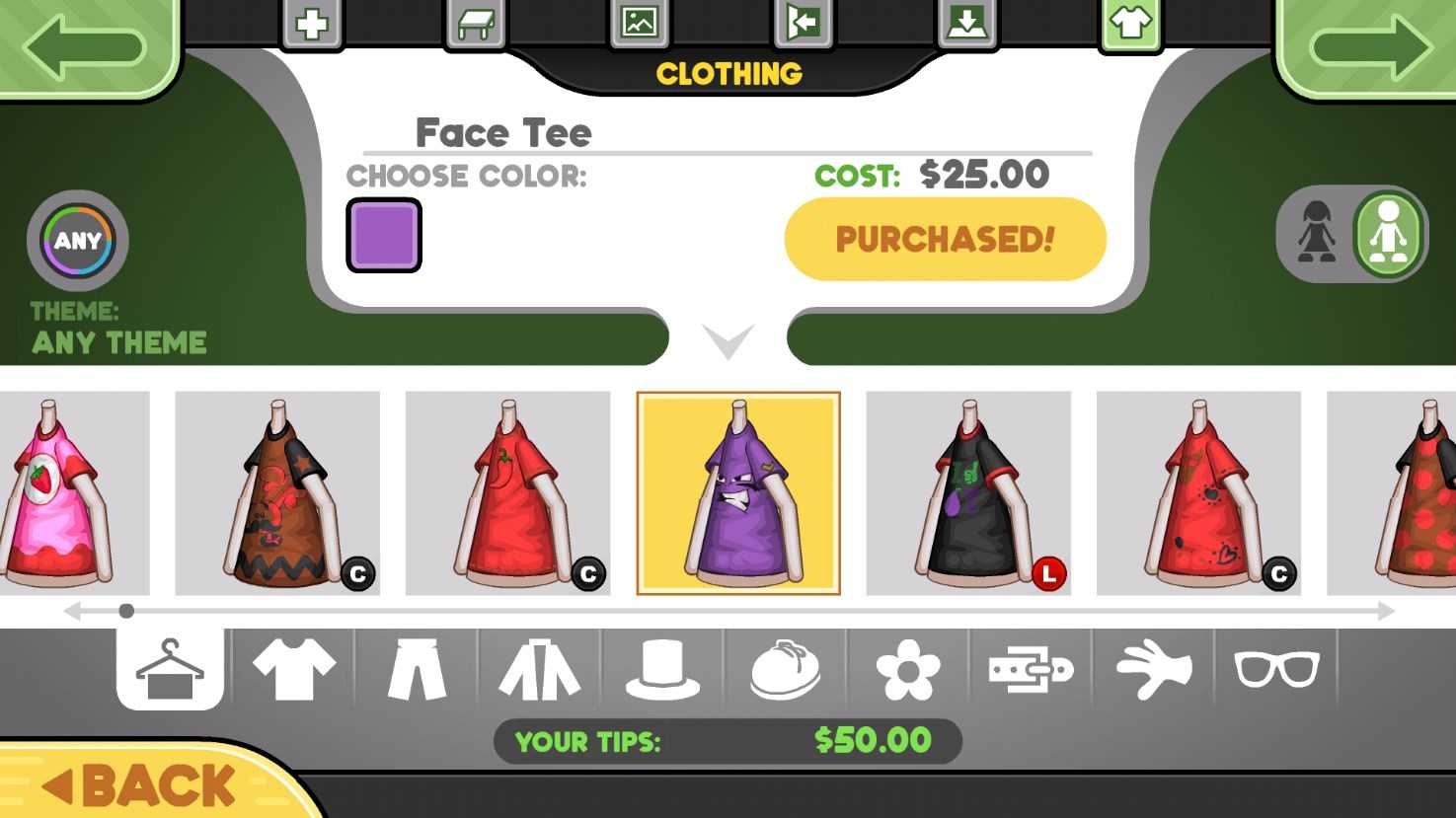
Task: Filter by jackets category
Action: click(x=539, y=669)
